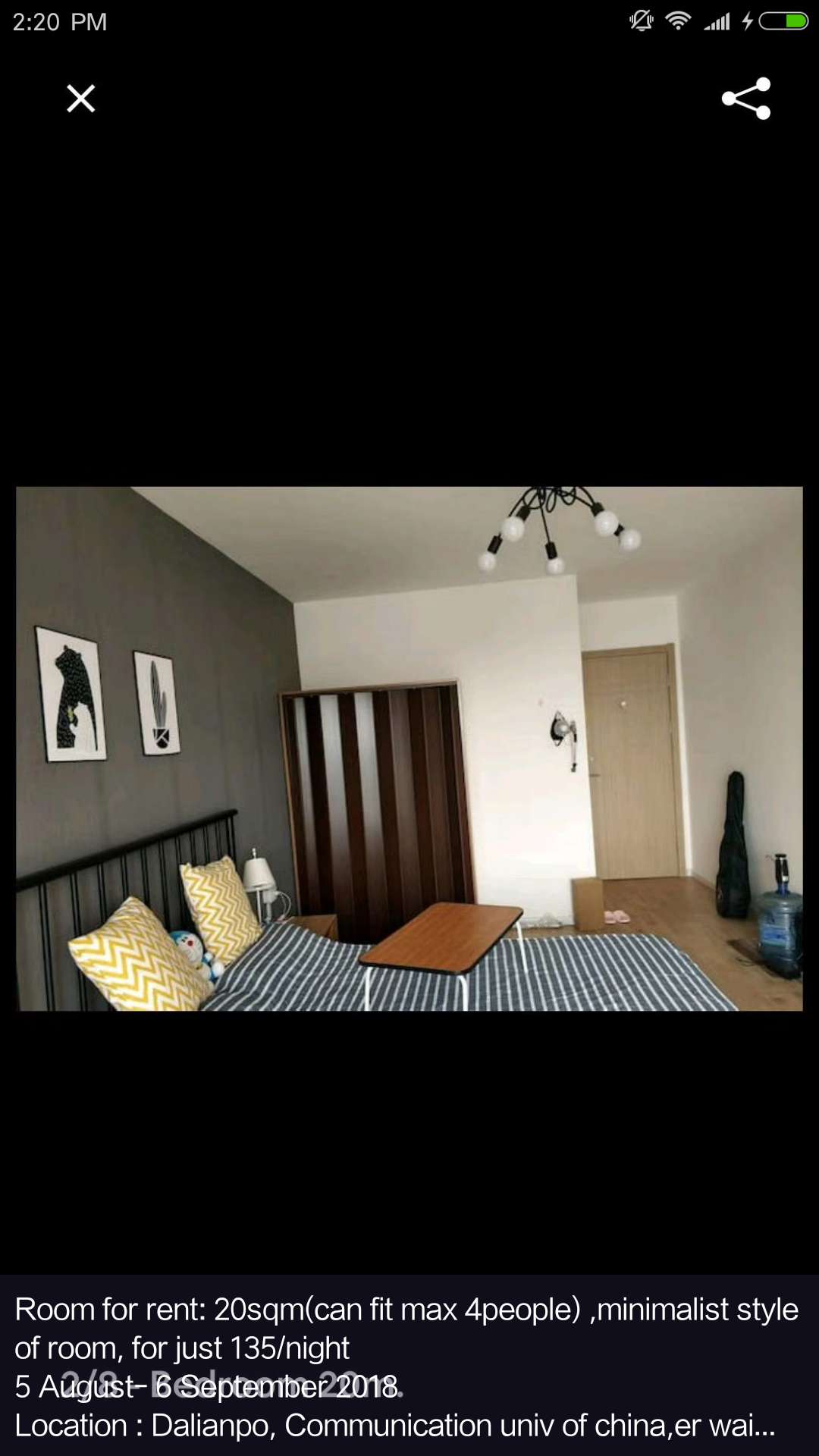Expand the truncated room rental caption

[409, 1367]
